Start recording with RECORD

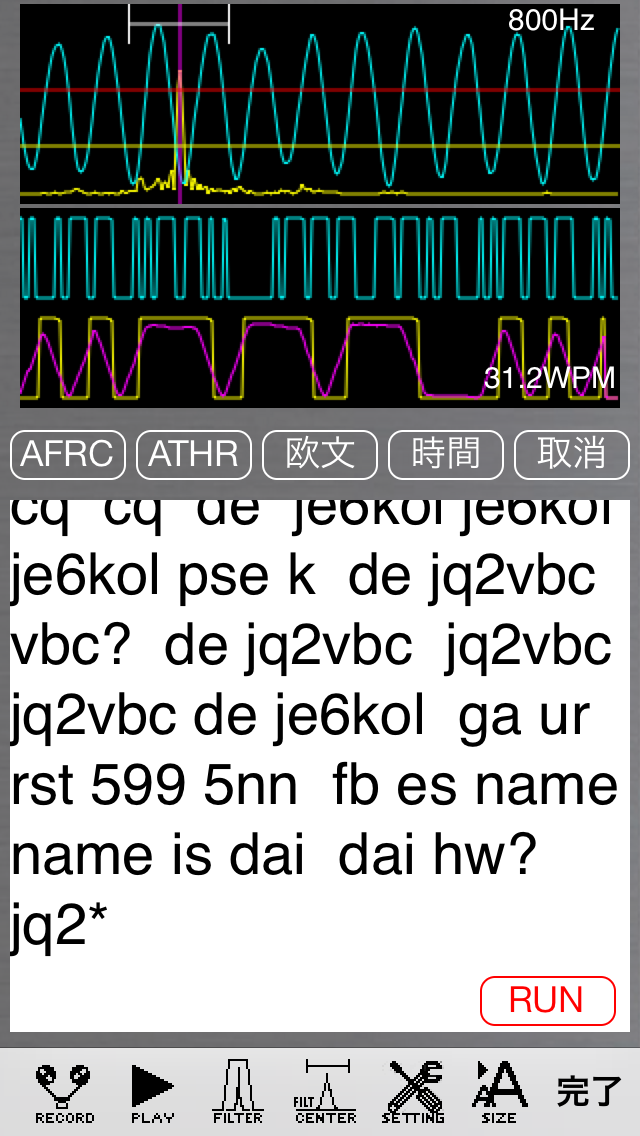pyautogui.click(x=64, y=1091)
